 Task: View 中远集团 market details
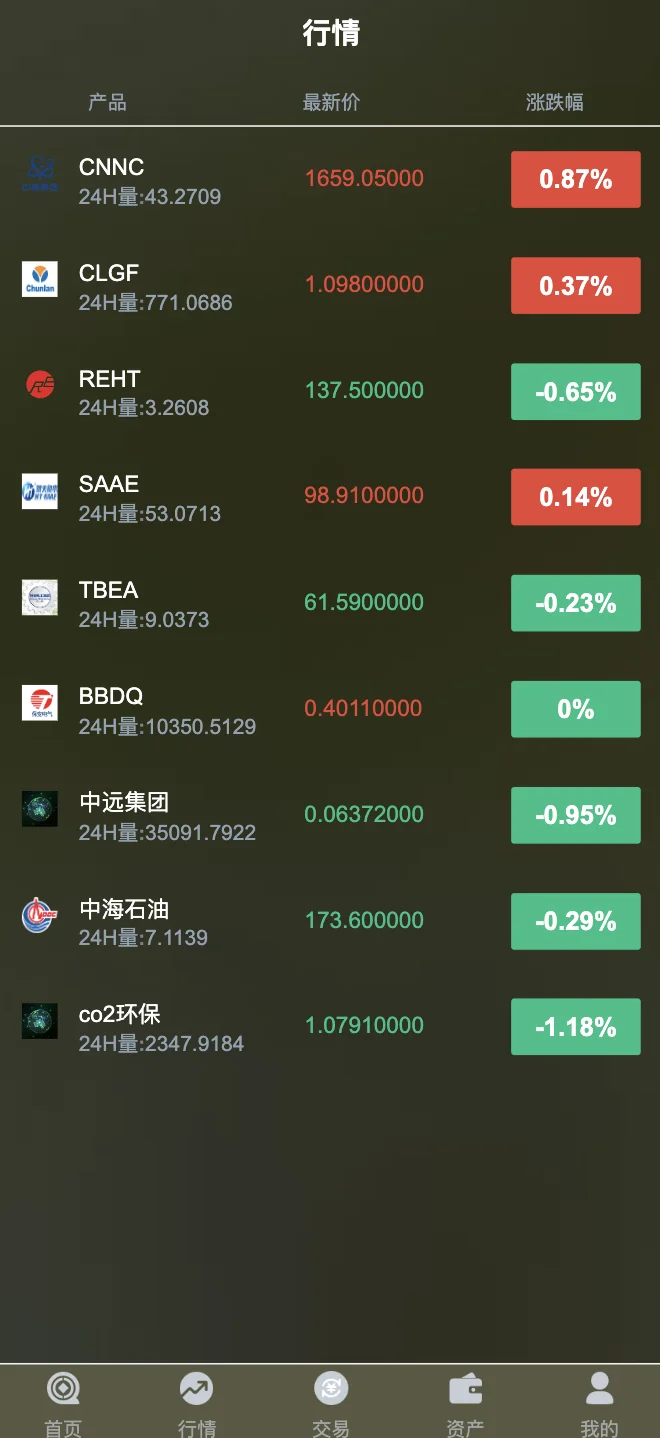pyautogui.click(x=330, y=816)
